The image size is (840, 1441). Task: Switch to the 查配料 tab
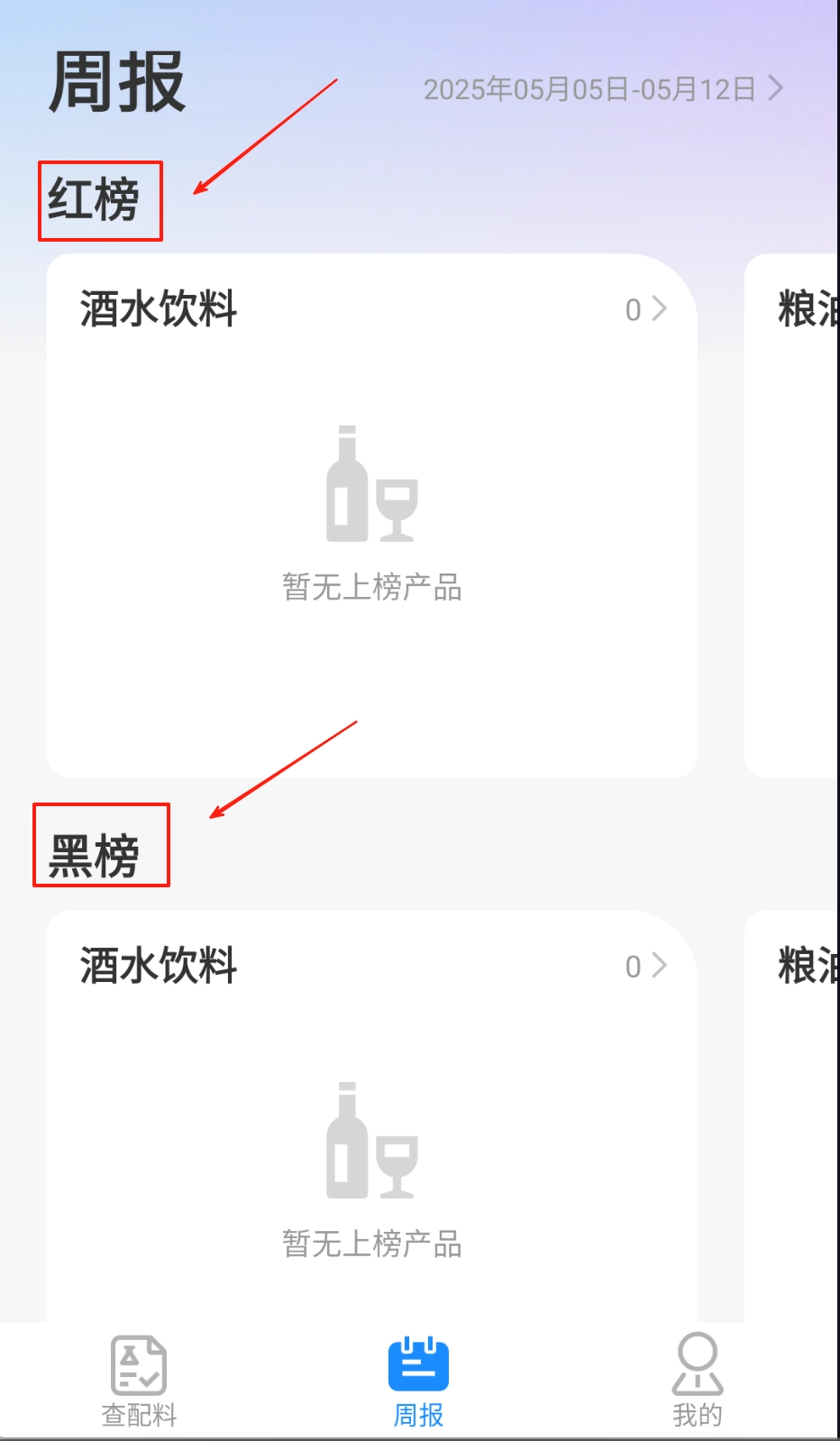[139, 1381]
